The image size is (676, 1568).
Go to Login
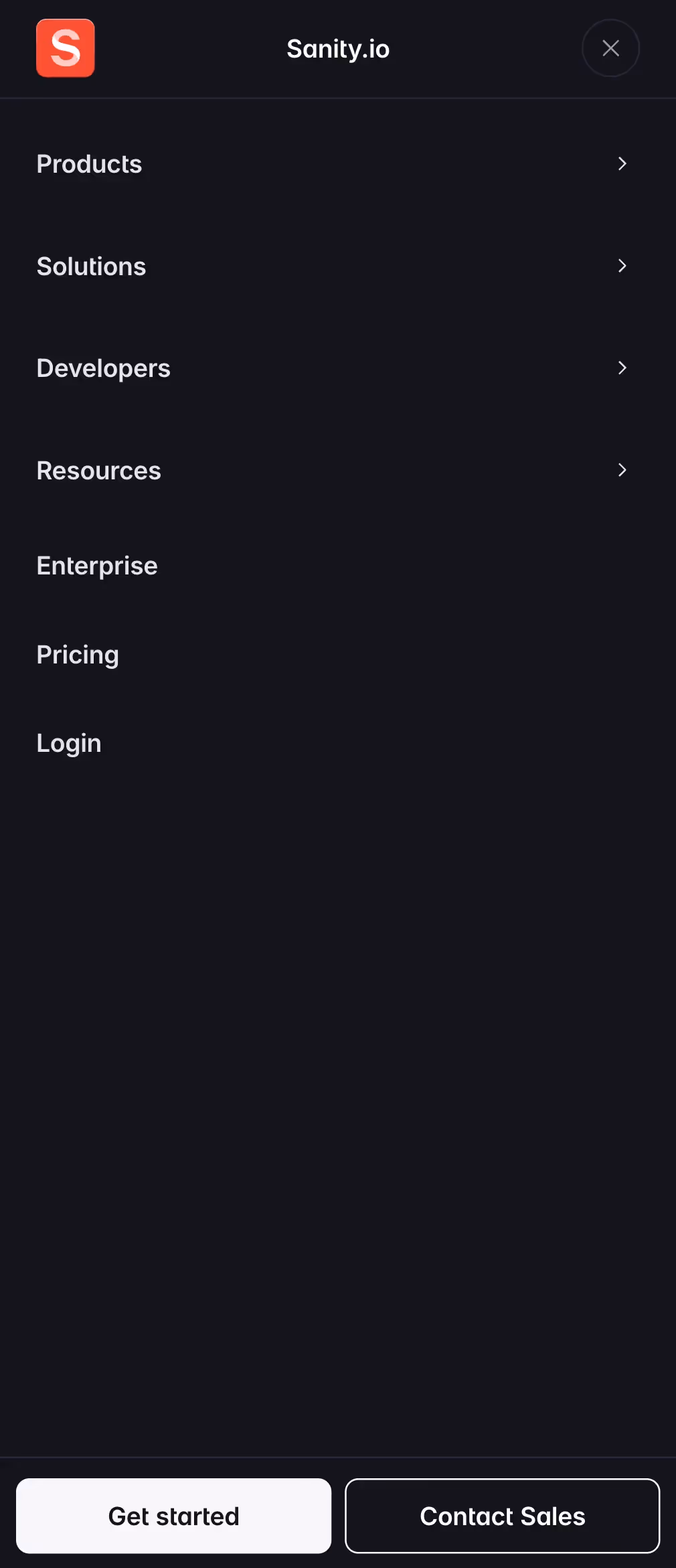(69, 743)
